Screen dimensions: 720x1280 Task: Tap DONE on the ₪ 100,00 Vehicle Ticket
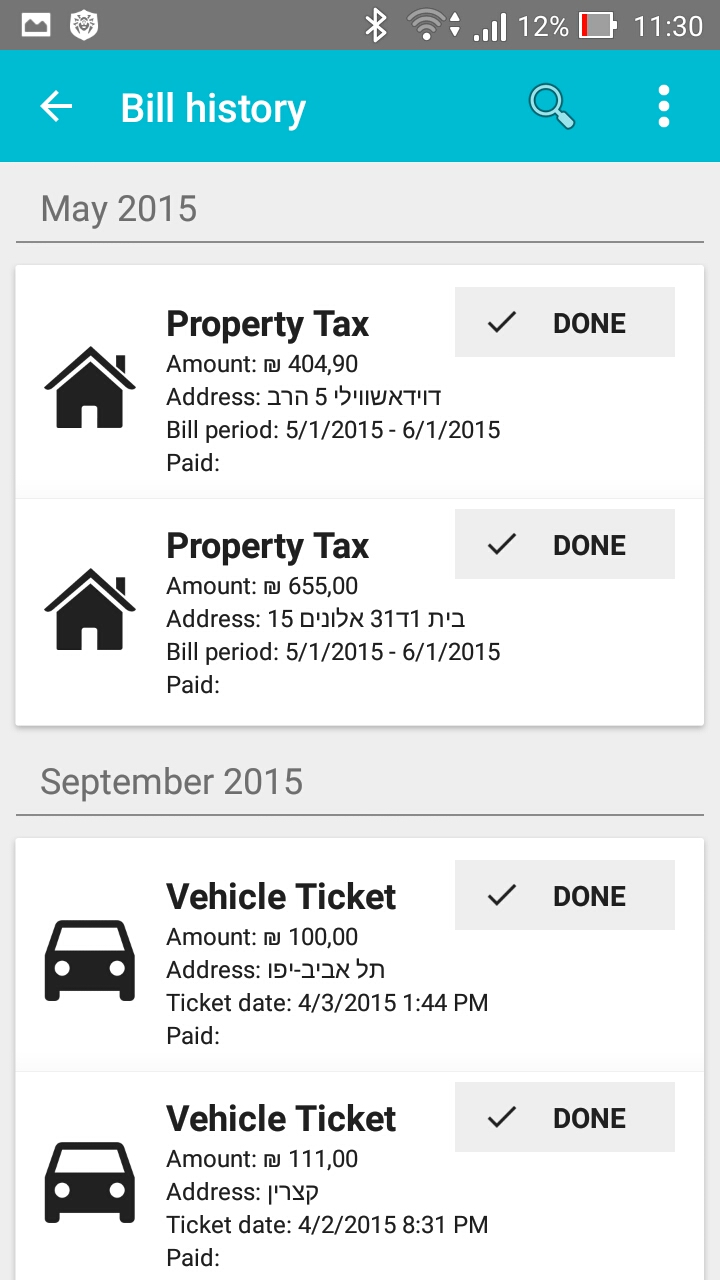click(x=565, y=895)
